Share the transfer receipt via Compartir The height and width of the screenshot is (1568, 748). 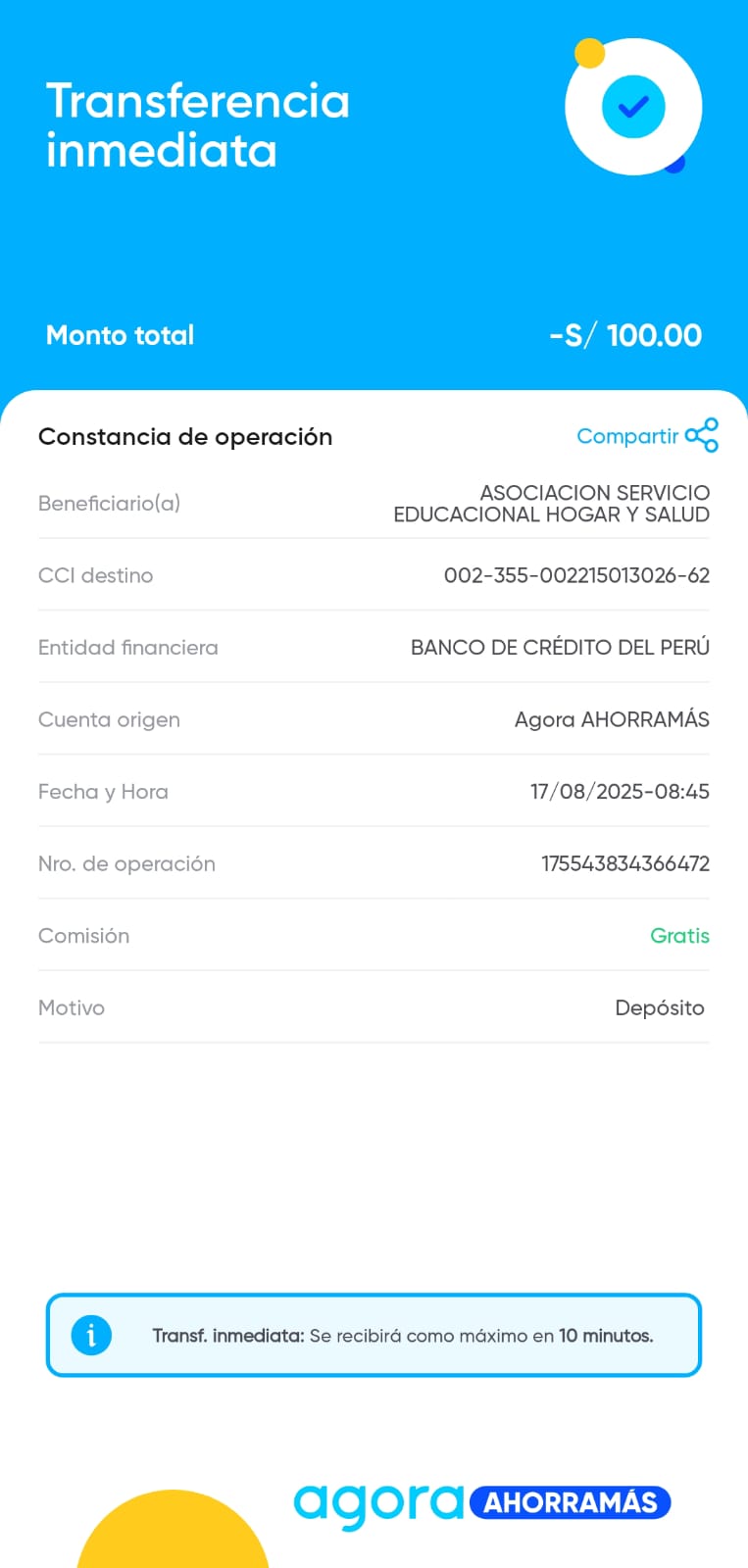coord(647,436)
